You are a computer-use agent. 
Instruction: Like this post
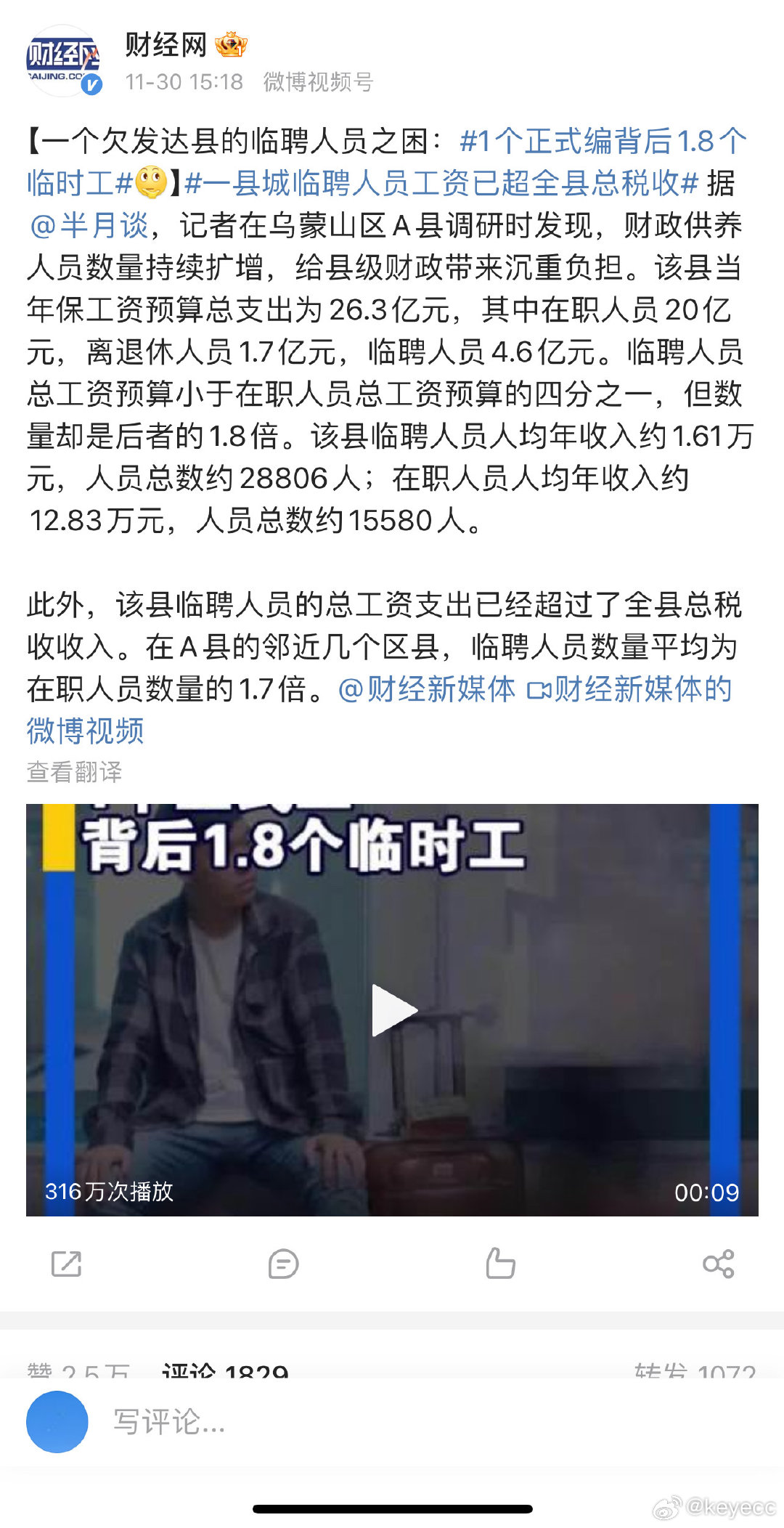click(x=500, y=1264)
